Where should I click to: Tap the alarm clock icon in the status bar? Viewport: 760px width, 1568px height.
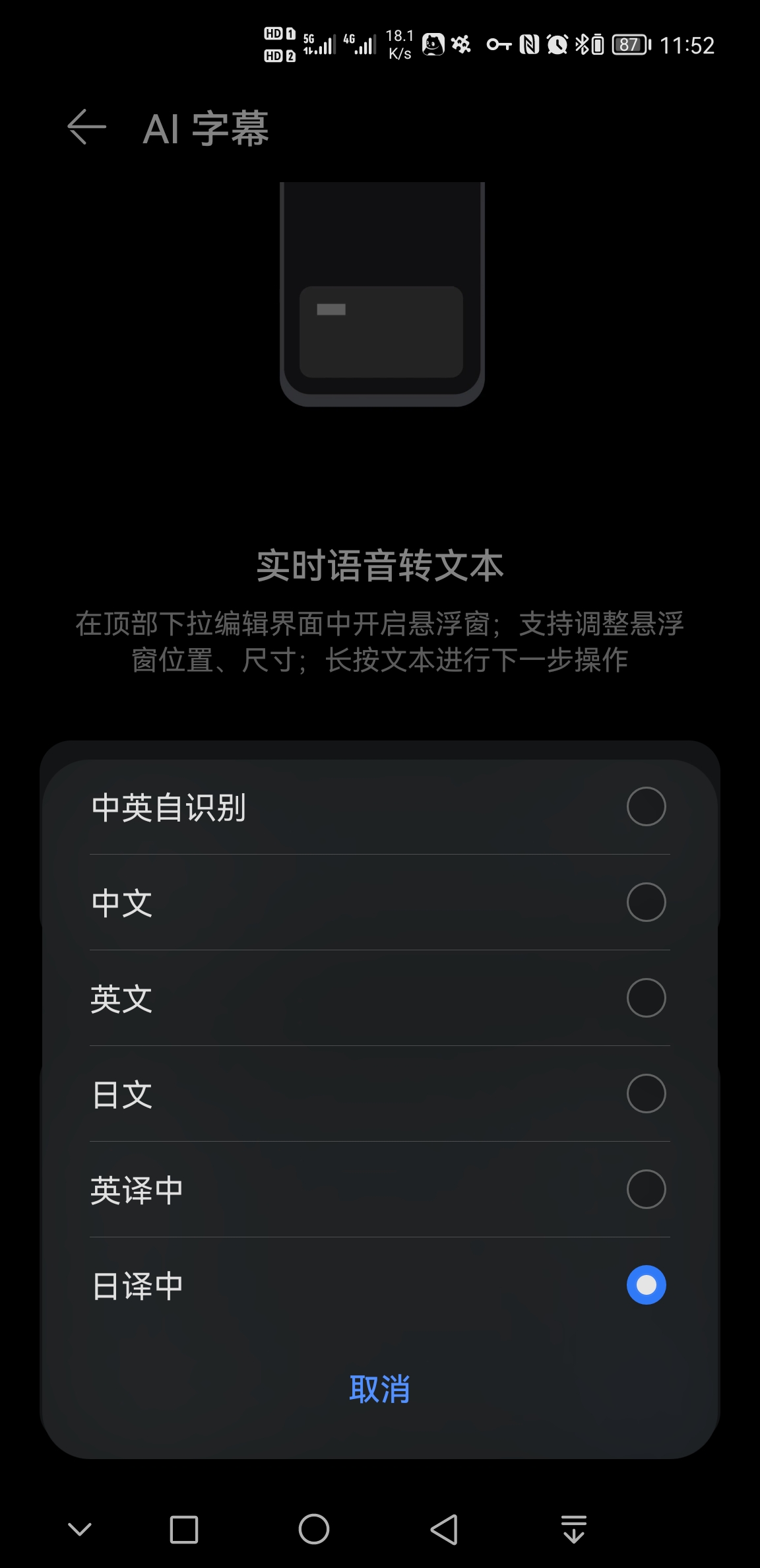point(556,45)
